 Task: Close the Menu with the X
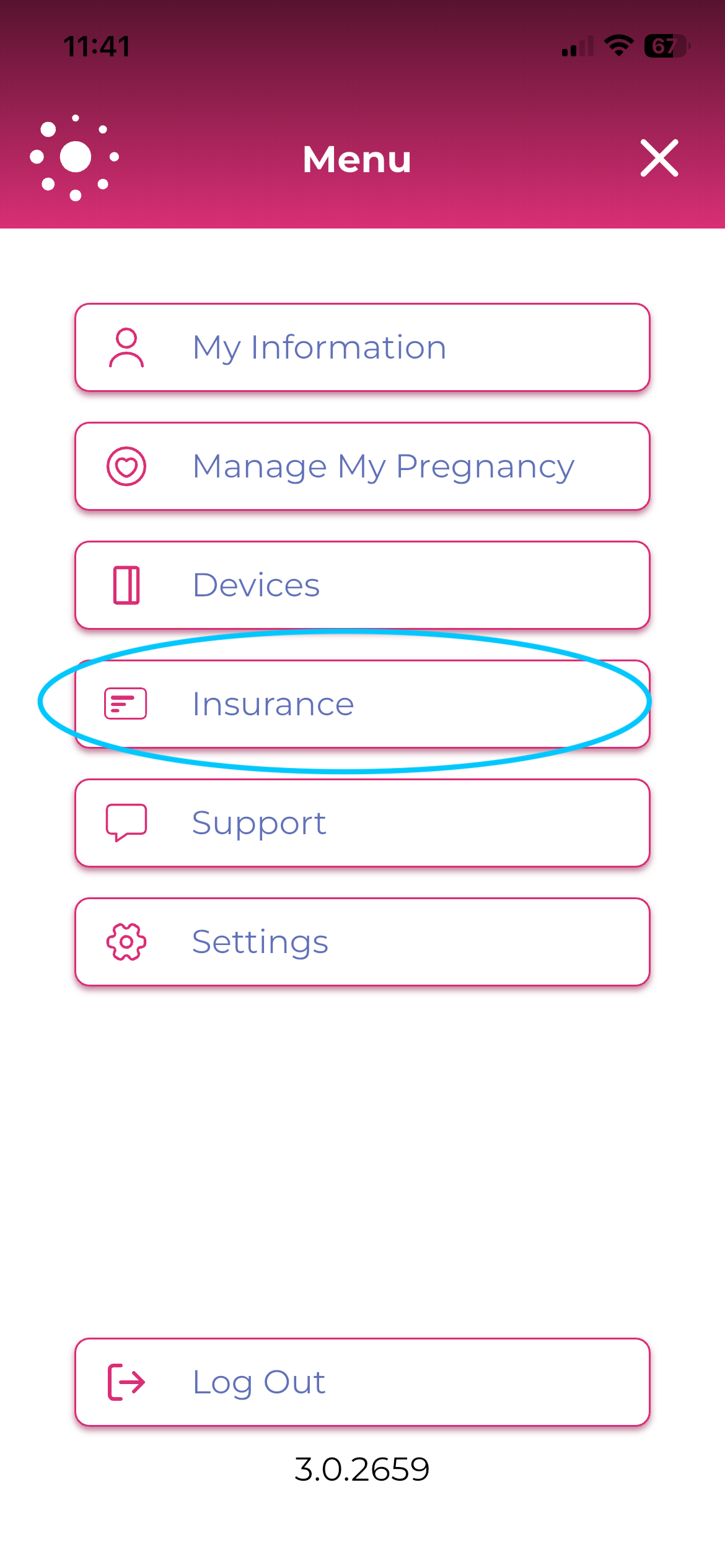pos(659,158)
